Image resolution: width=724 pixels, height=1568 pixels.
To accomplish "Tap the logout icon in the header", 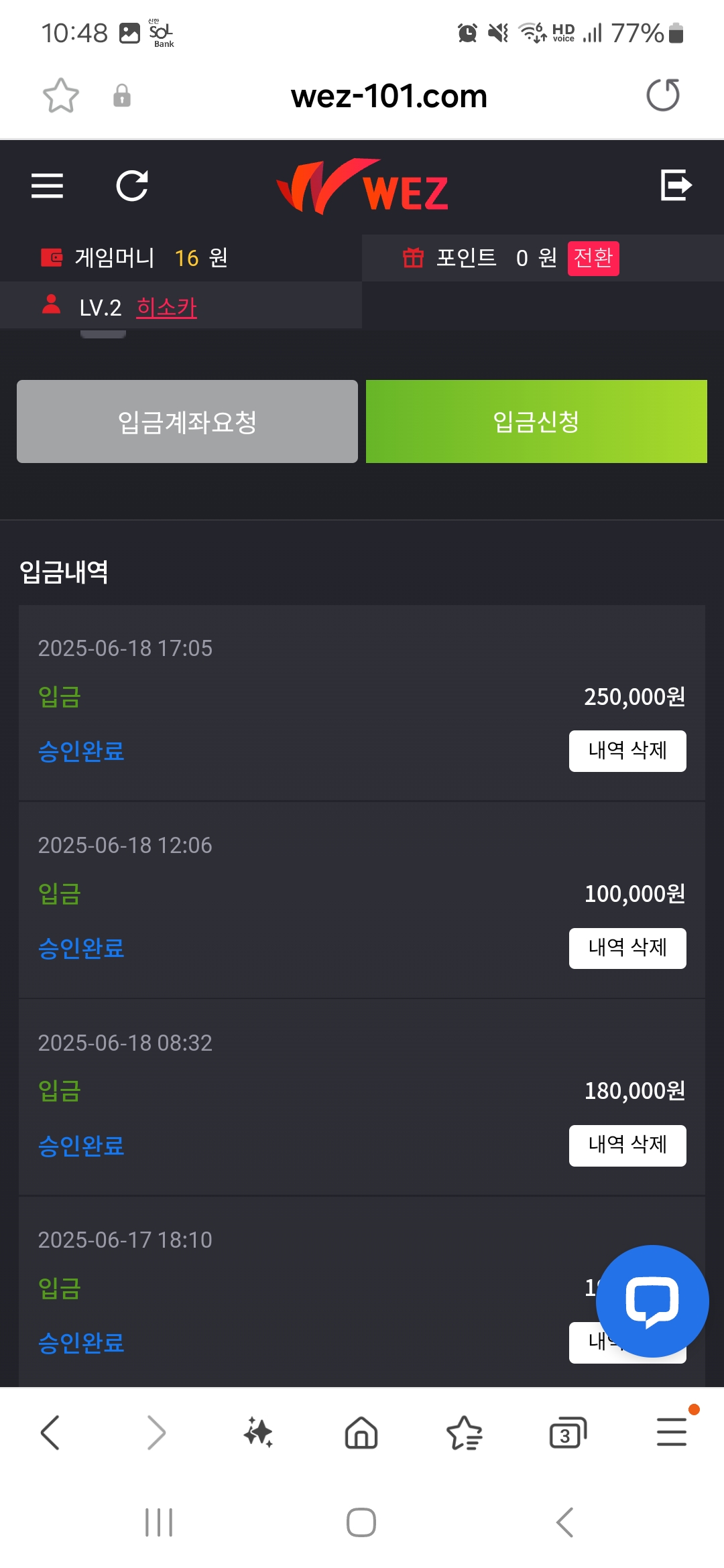I will (676, 185).
